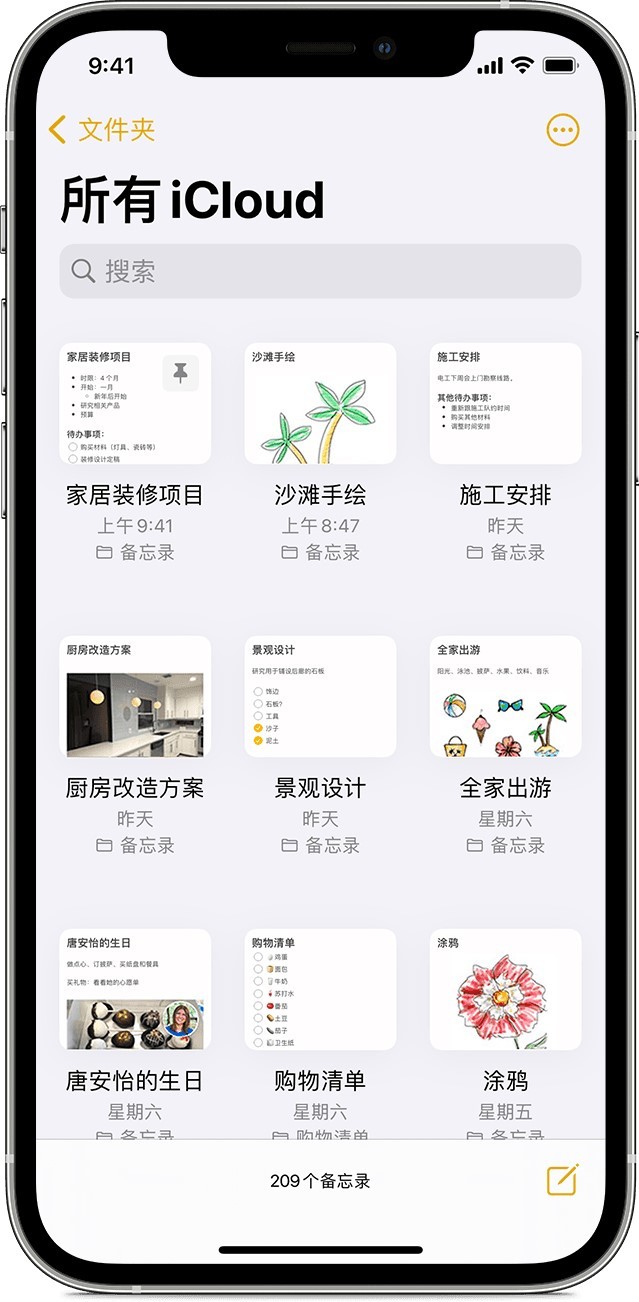The height and width of the screenshot is (1302, 639).
Task: Open the 全家出游 note
Action: coord(505,697)
